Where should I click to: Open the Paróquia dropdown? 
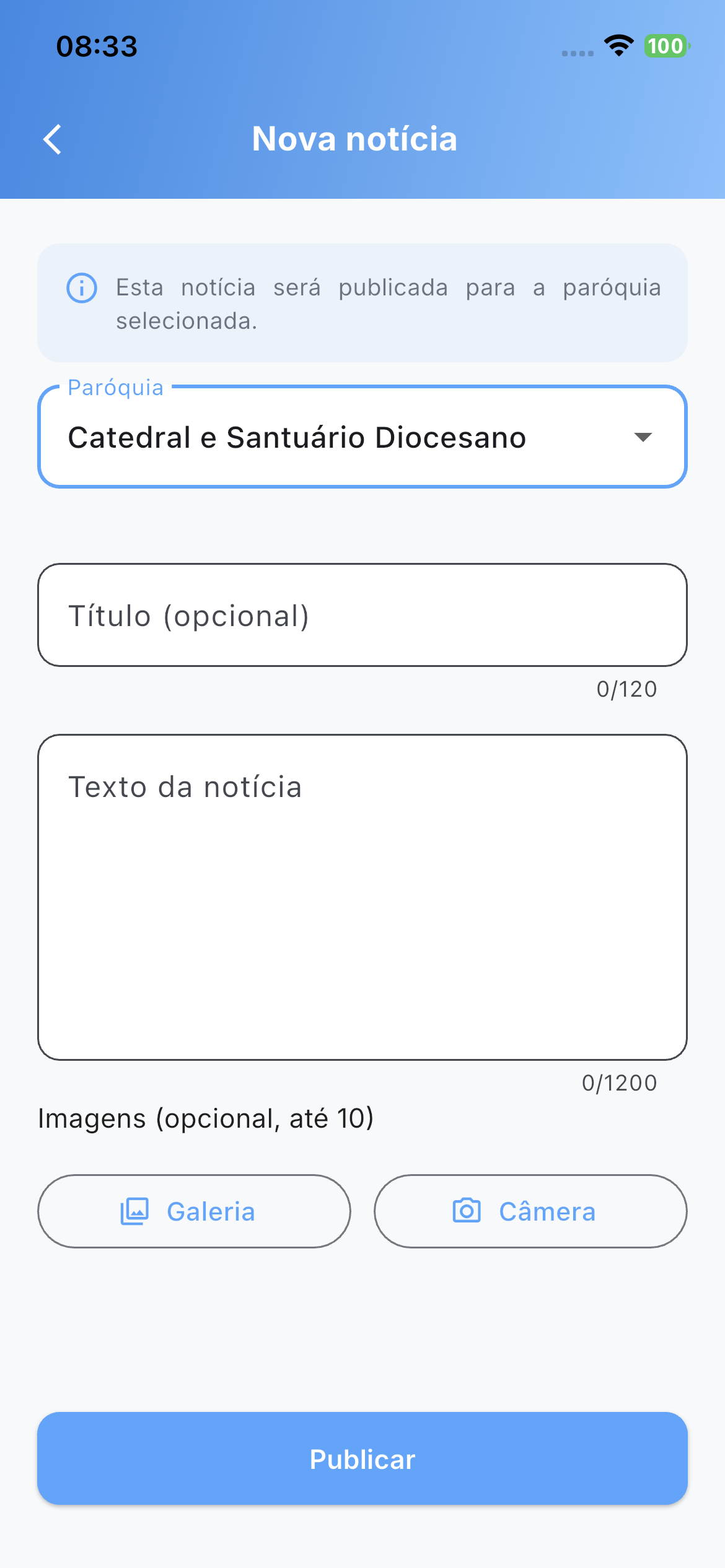362,437
